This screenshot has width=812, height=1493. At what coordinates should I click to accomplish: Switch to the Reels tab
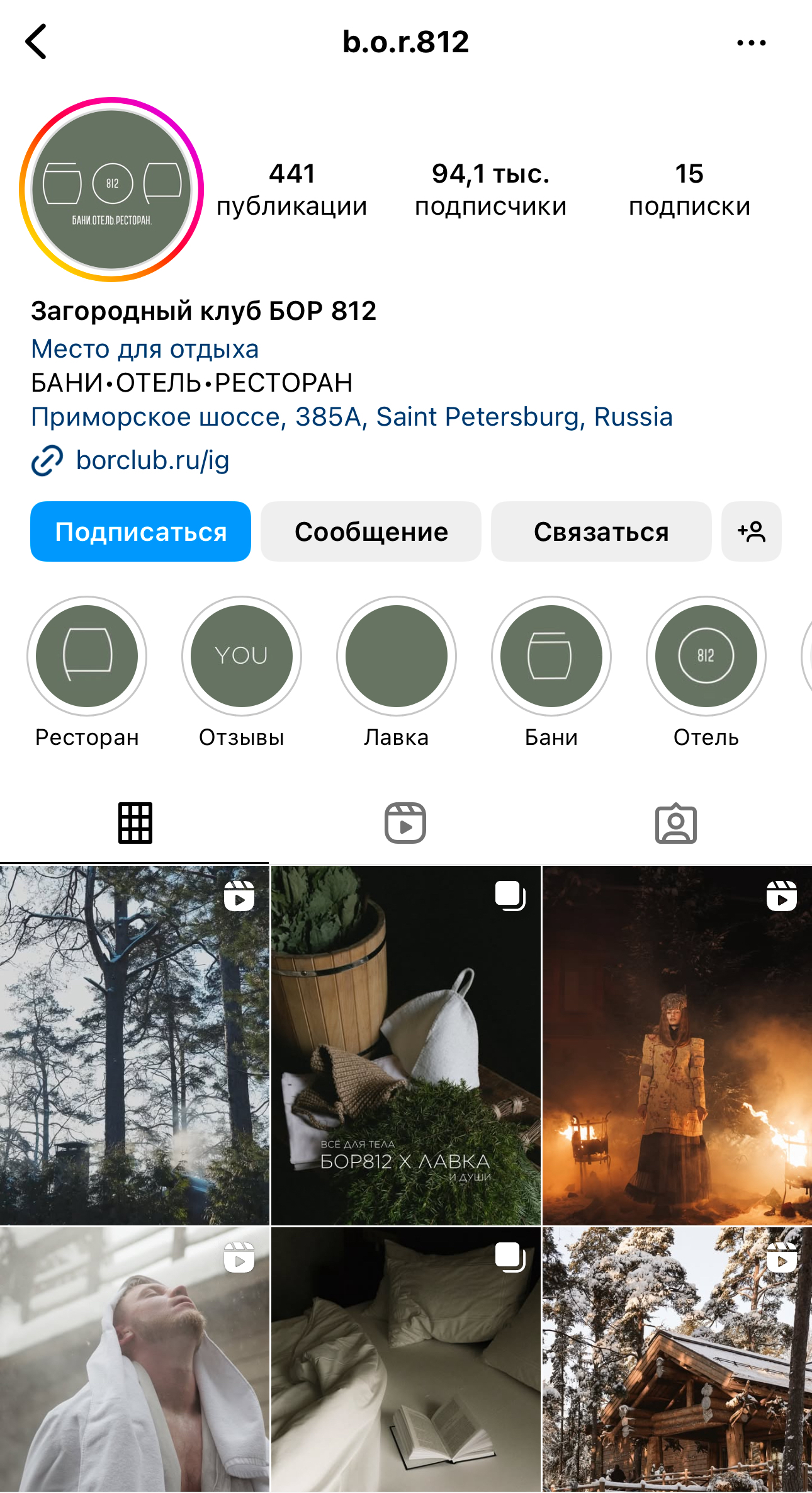(405, 823)
